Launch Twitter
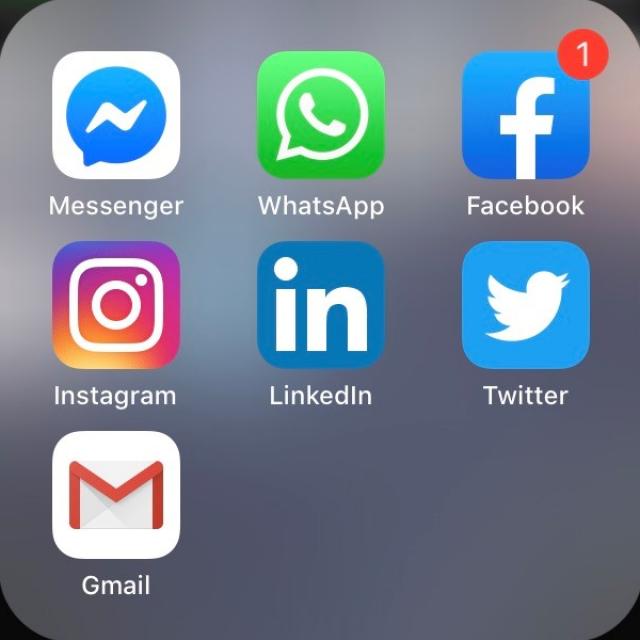 (x=525, y=305)
